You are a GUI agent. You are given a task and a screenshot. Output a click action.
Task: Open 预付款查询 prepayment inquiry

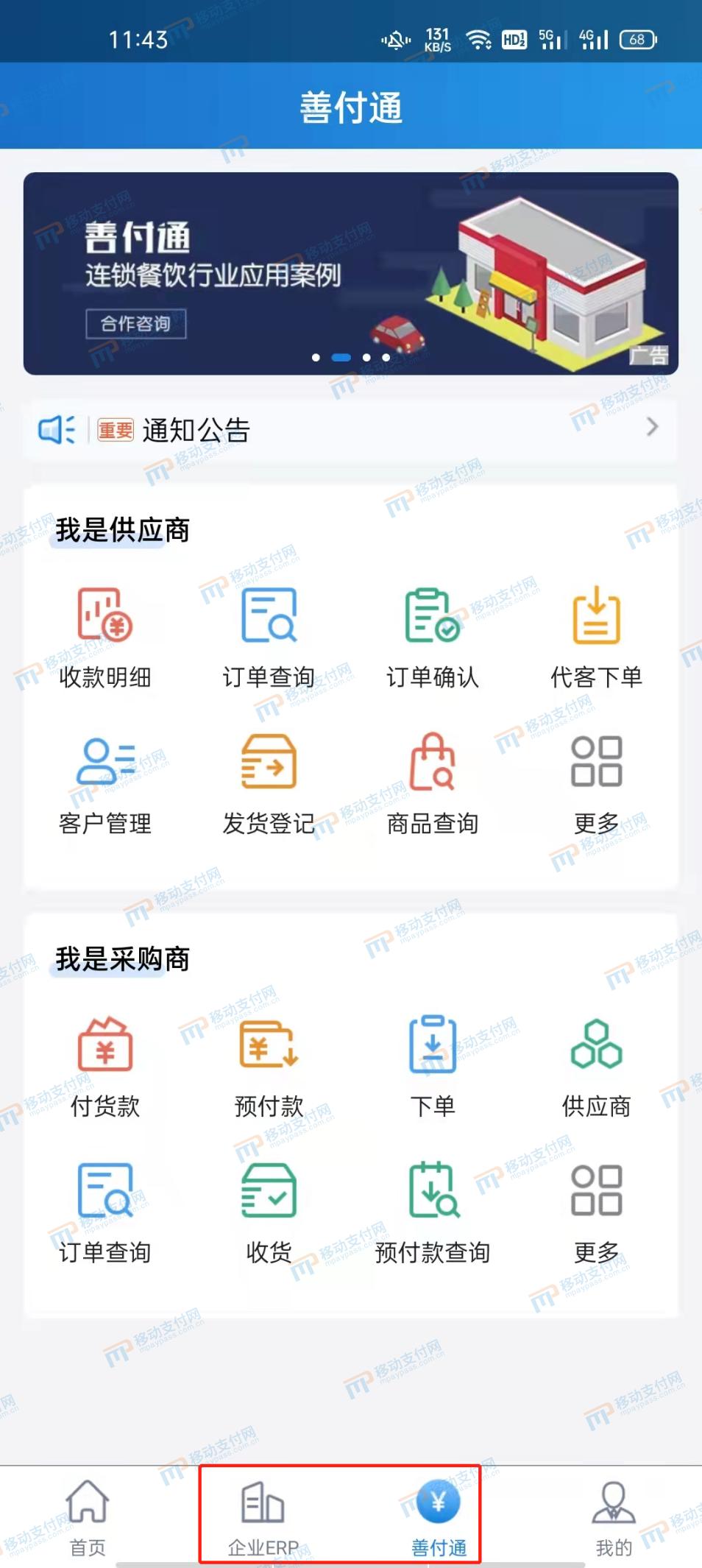[433, 1209]
